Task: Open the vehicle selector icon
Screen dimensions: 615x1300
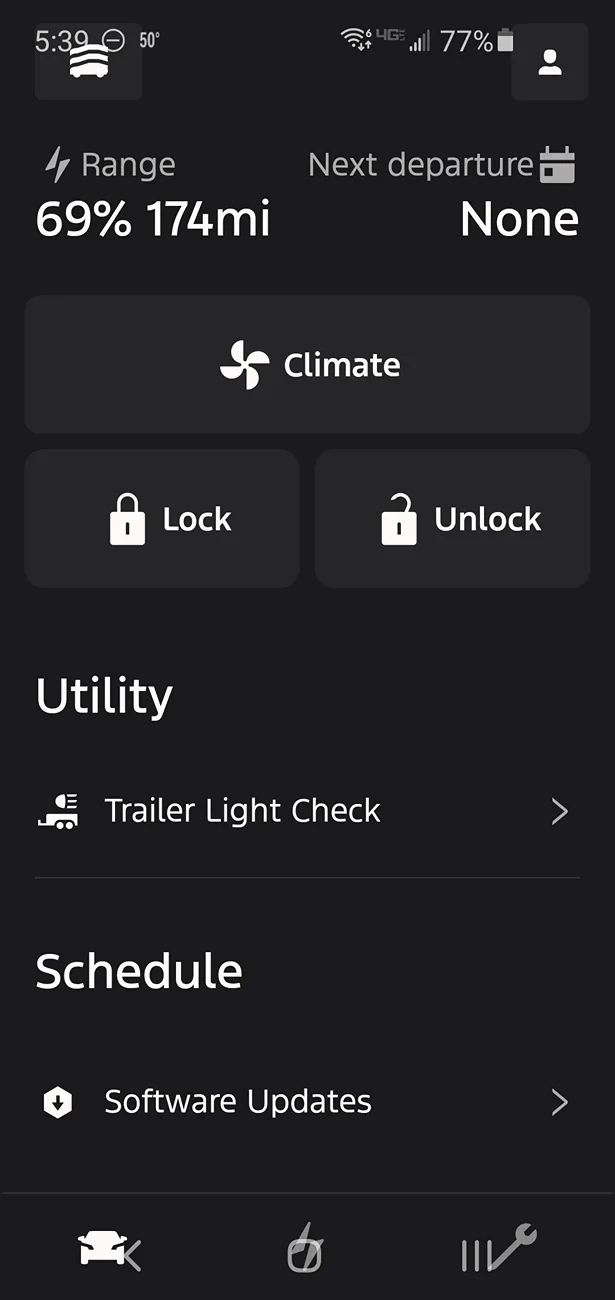Action: pos(88,61)
